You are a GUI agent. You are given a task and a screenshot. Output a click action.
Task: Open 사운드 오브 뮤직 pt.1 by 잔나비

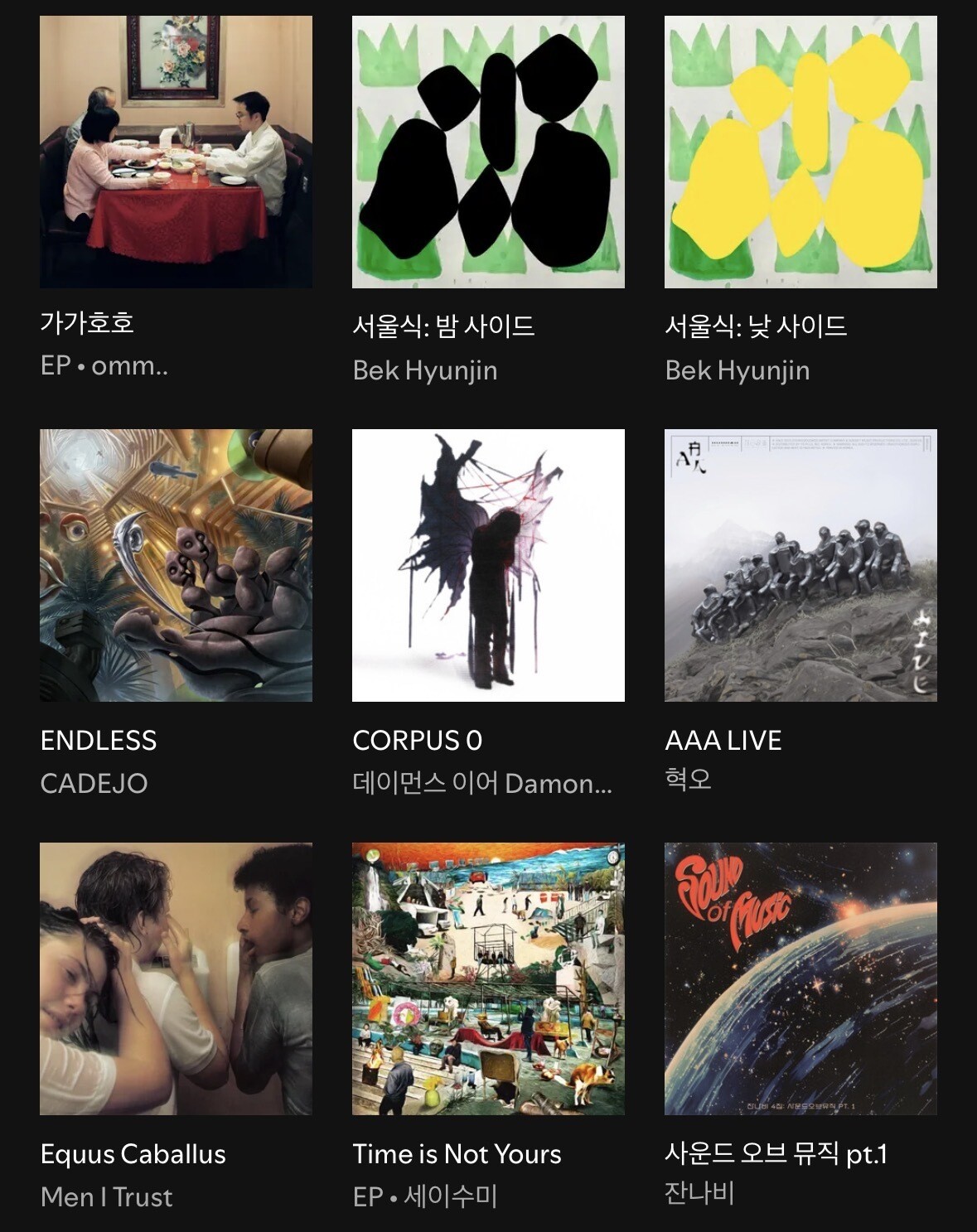[800, 978]
